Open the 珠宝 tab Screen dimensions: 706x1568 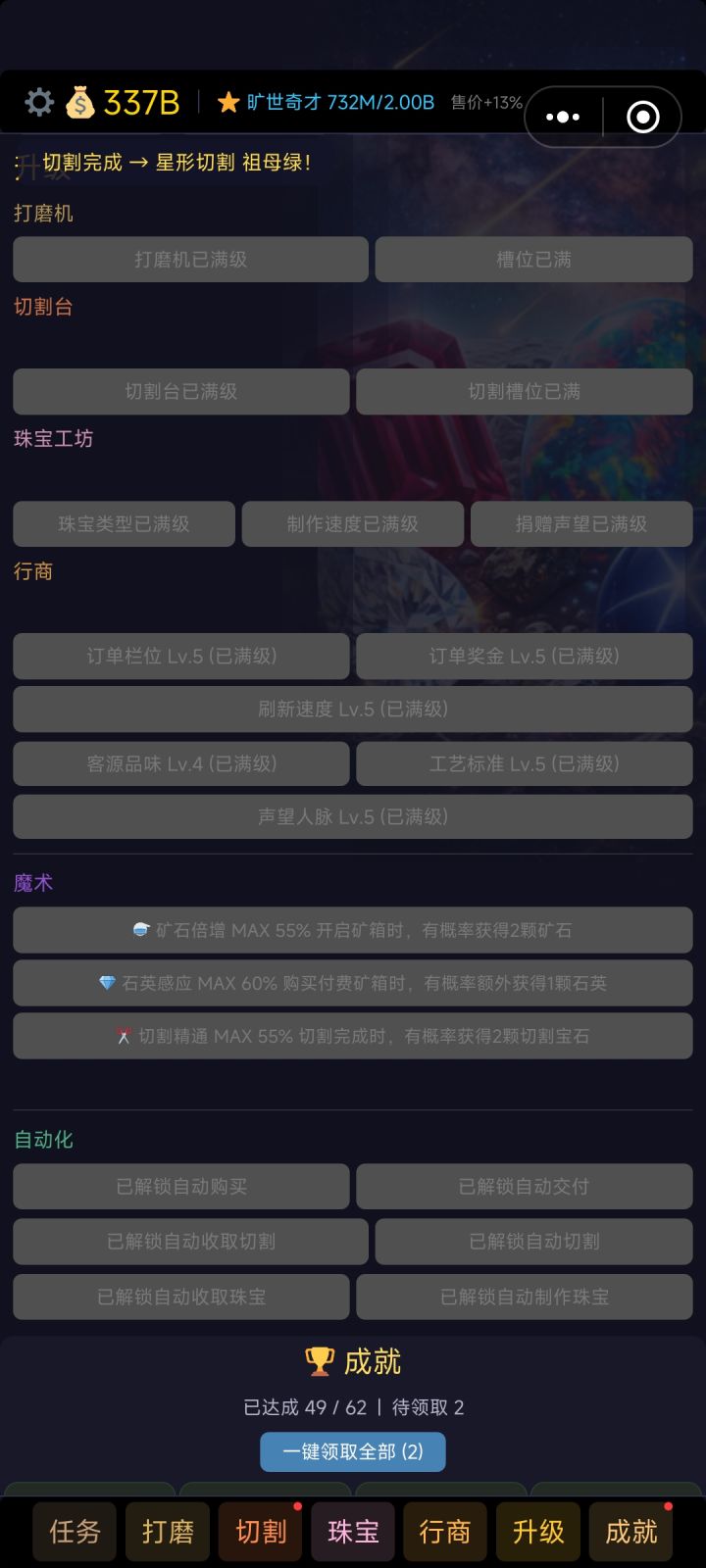pyautogui.click(x=352, y=1530)
